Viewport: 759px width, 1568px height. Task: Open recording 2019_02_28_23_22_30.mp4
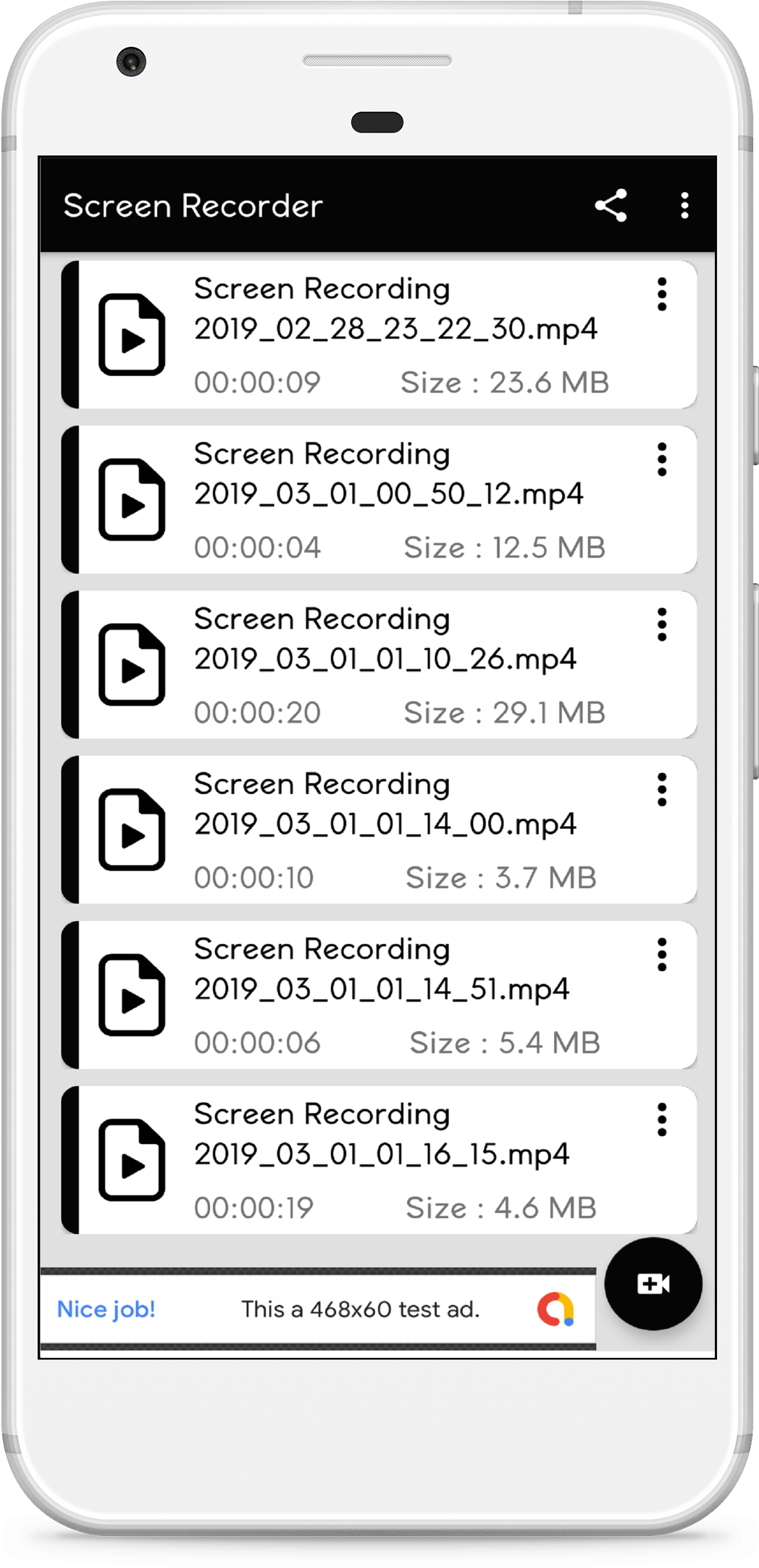click(x=379, y=335)
